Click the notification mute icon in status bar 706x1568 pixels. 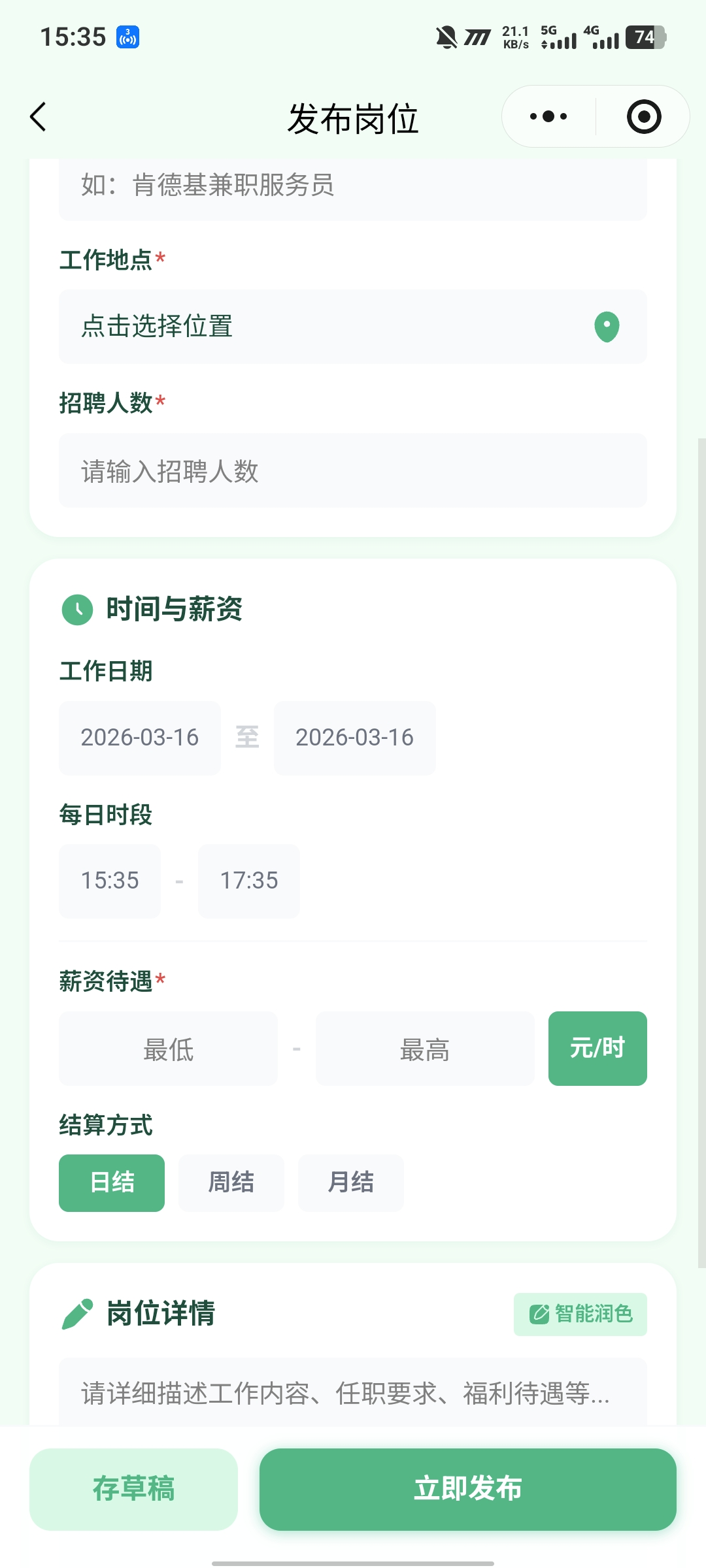point(446,37)
